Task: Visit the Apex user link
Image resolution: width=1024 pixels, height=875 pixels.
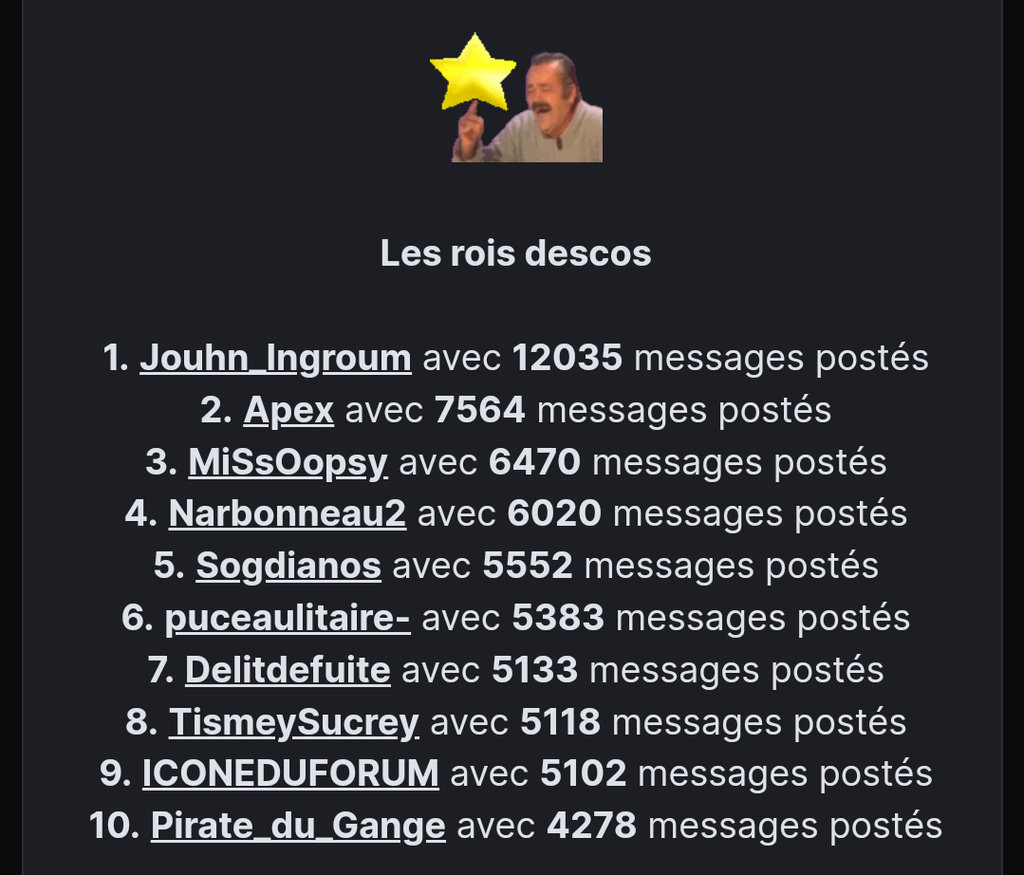Action: (x=288, y=410)
